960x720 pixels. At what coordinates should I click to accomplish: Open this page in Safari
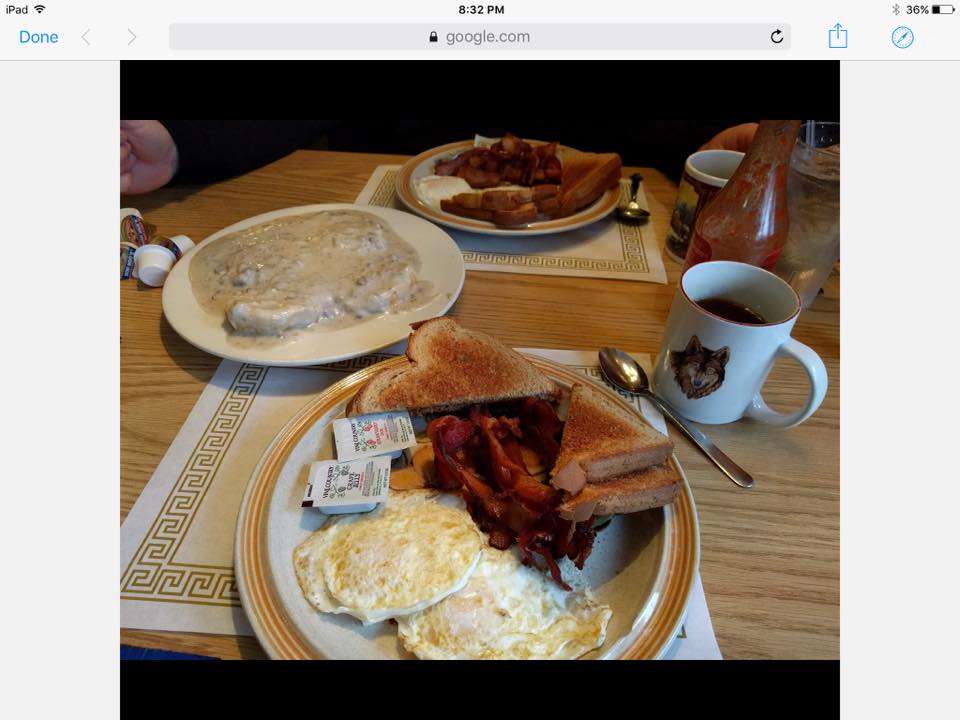click(902, 37)
